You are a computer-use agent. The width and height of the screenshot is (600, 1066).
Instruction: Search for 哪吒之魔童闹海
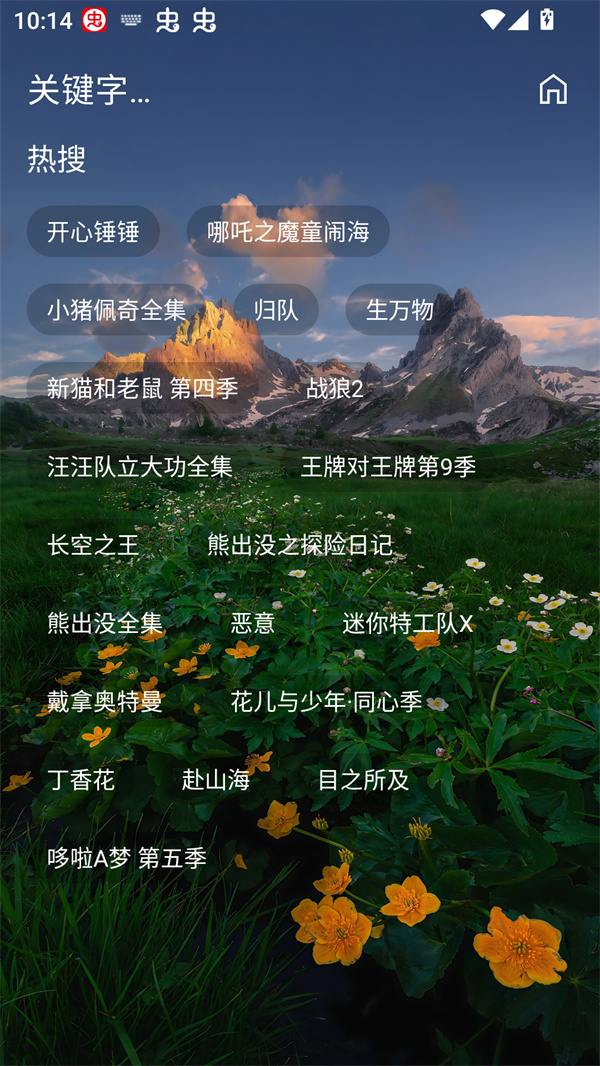[288, 232]
